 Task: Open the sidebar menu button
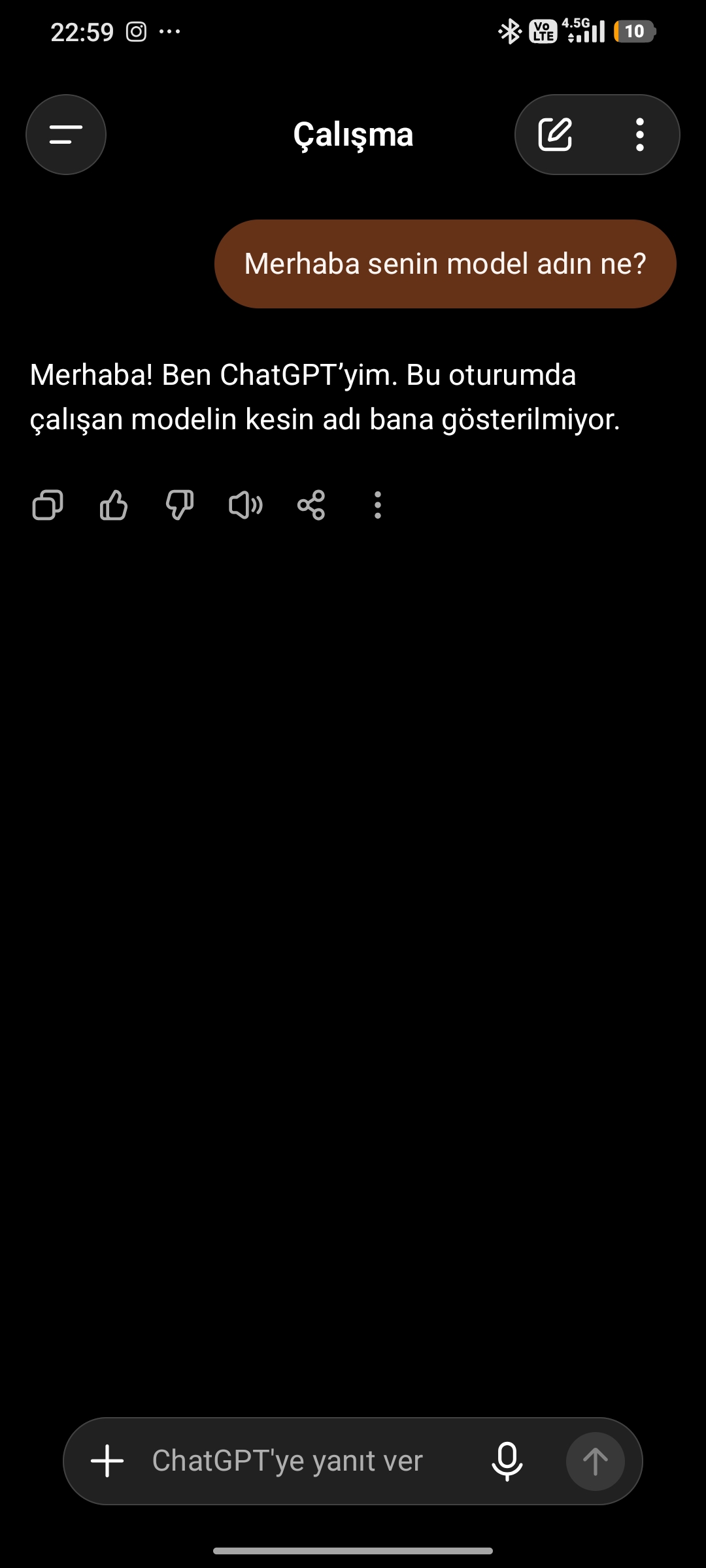[x=66, y=135]
